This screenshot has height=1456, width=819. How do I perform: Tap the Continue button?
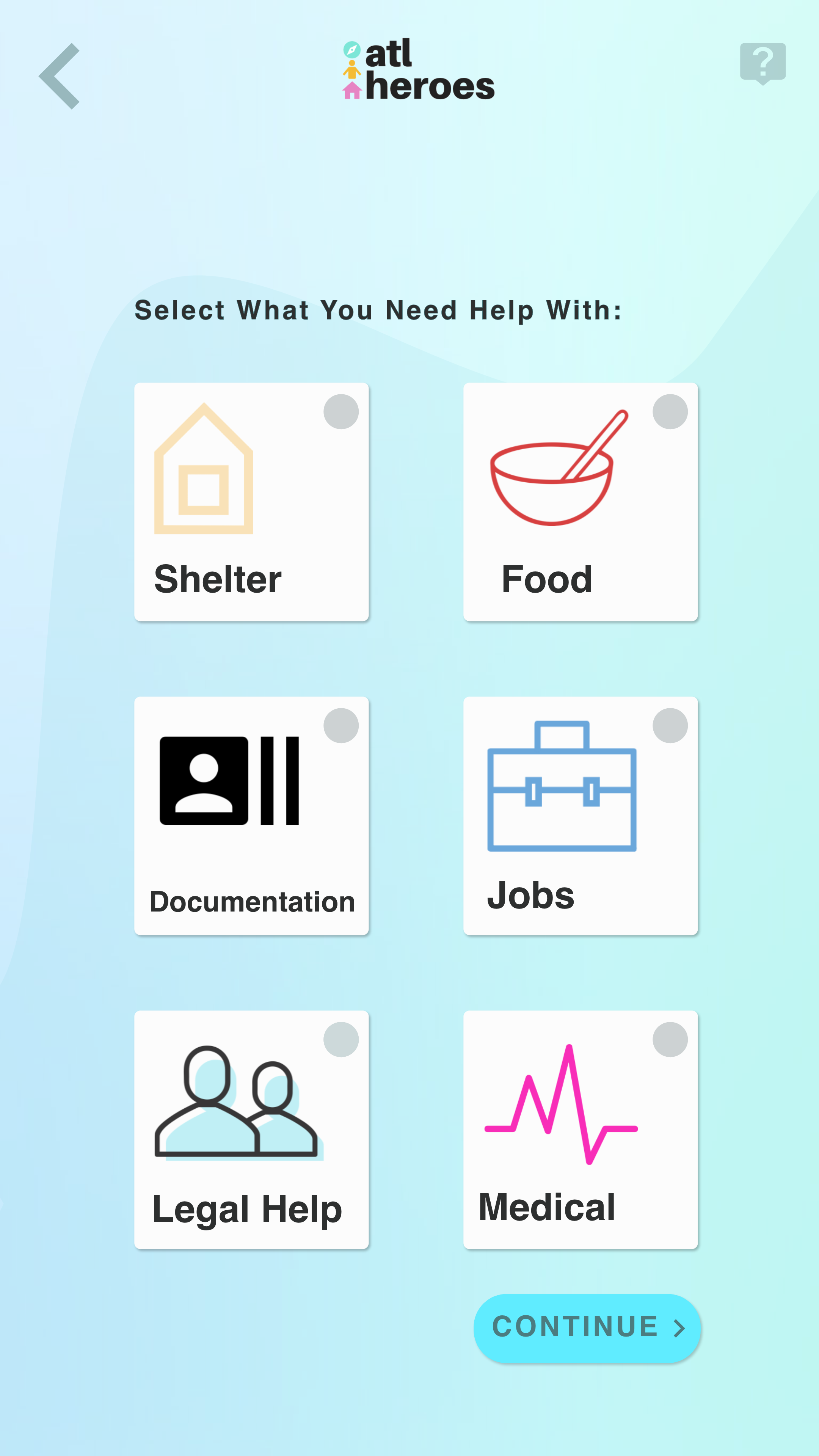tap(587, 1328)
